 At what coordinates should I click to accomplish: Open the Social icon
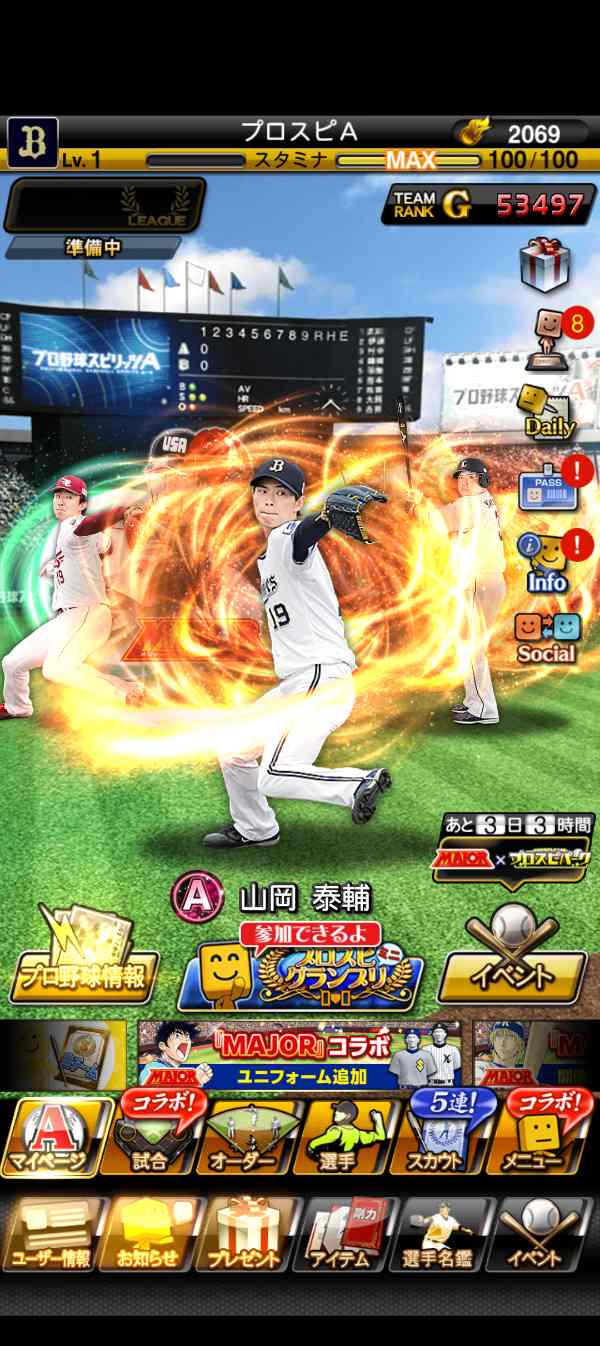tap(546, 637)
